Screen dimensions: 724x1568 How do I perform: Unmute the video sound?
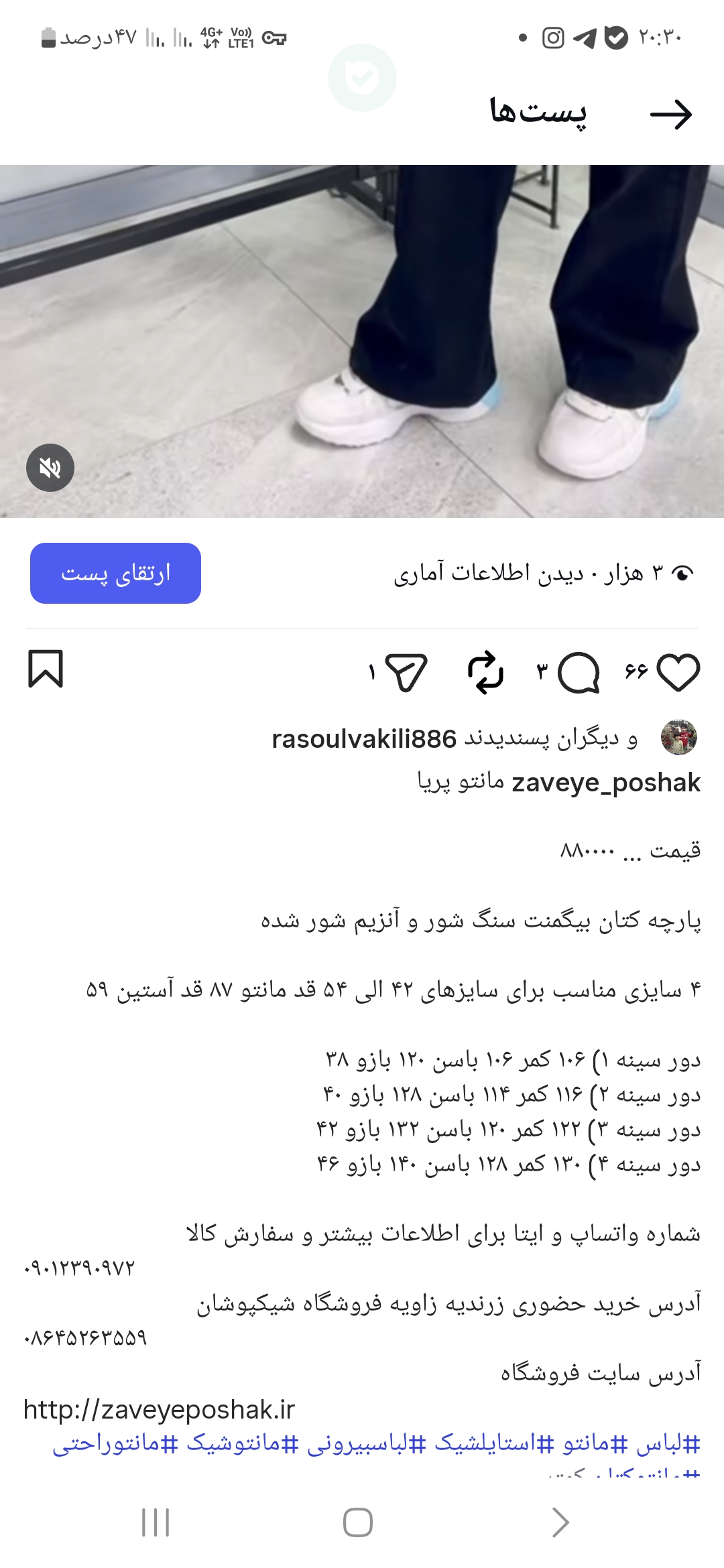[50, 468]
